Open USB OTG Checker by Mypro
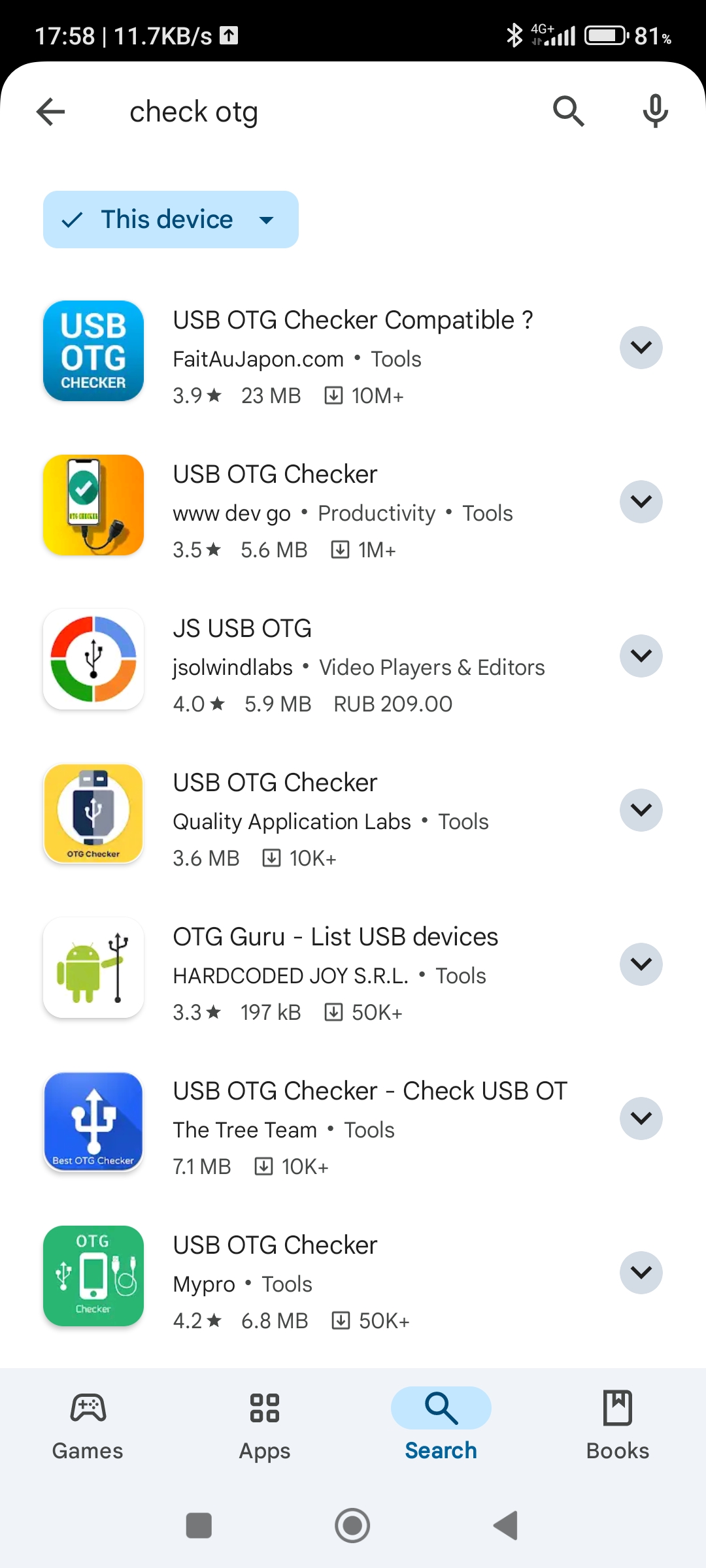The width and height of the screenshot is (706, 1568). pyautogui.click(x=275, y=1246)
